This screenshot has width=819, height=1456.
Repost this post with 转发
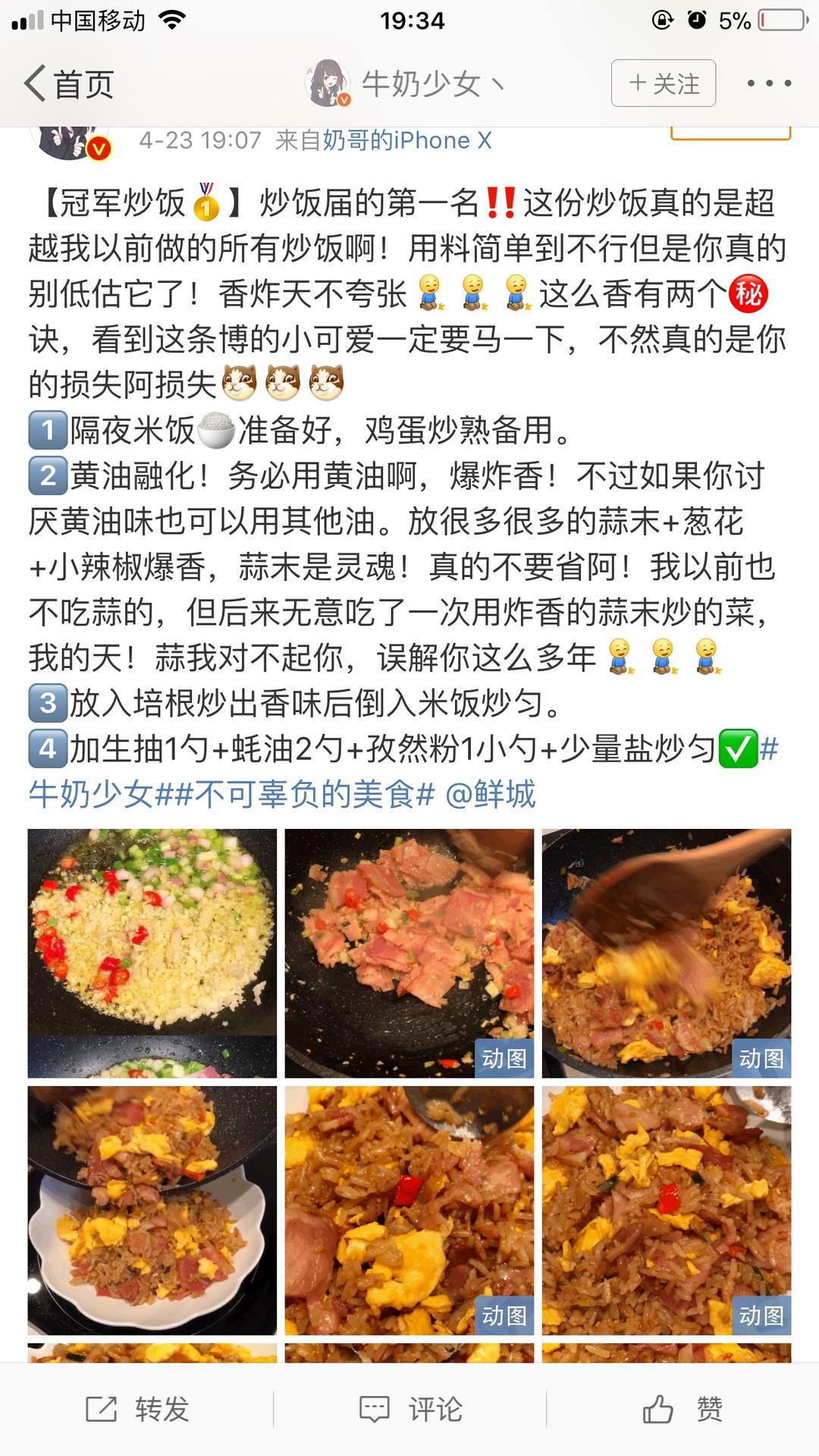click(x=137, y=1409)
